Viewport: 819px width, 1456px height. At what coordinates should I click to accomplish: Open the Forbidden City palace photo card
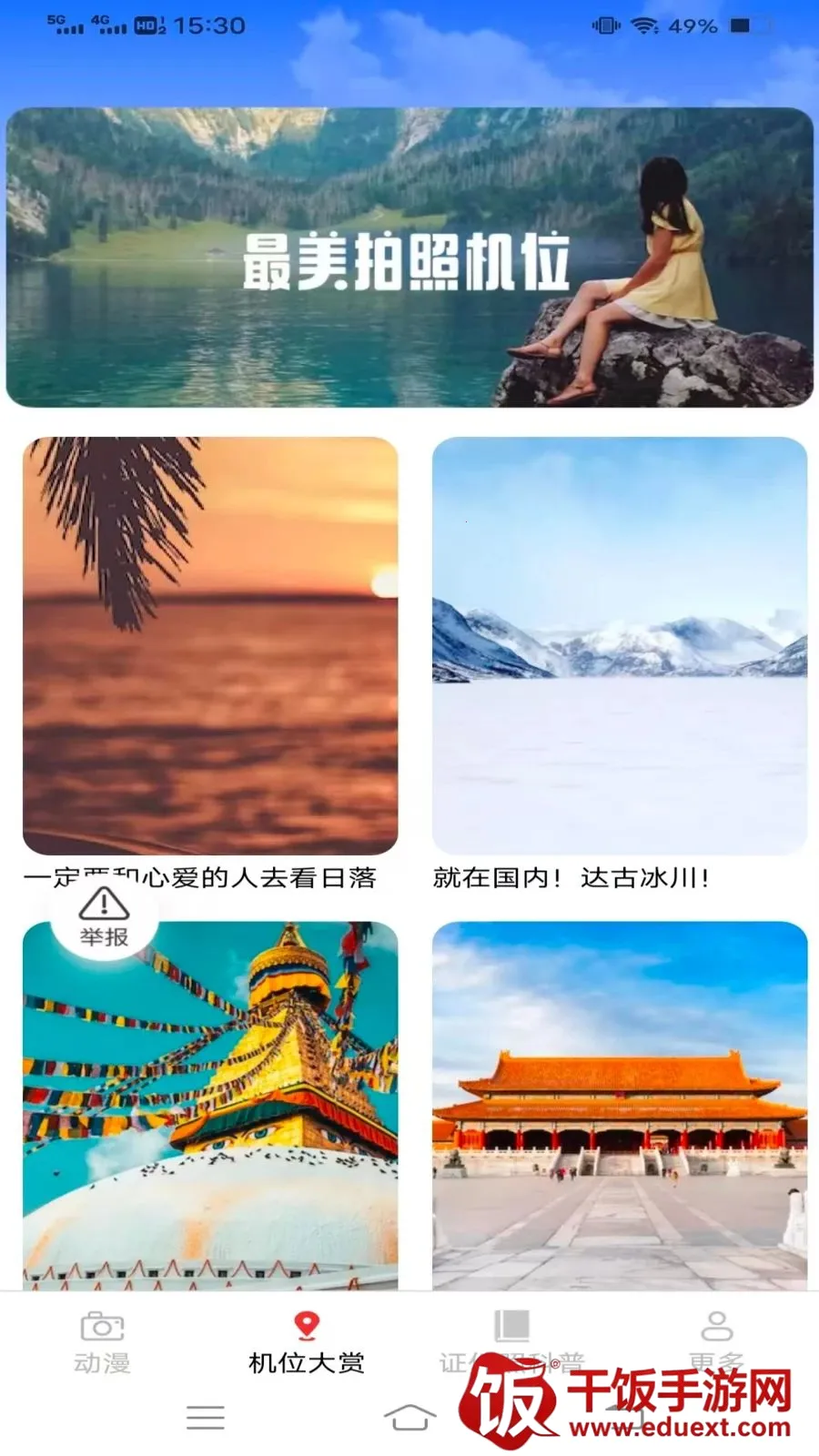tap(620, 1106)
